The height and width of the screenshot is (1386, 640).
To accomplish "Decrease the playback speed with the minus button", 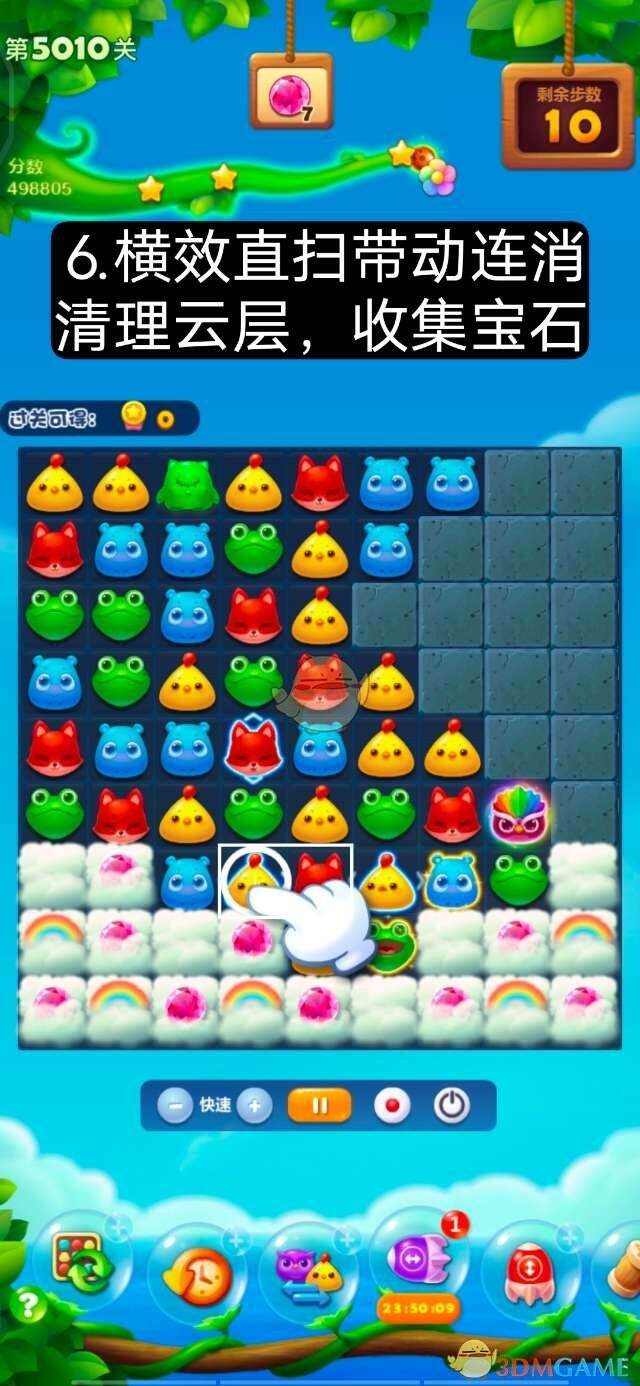I will coord(176,1105).
